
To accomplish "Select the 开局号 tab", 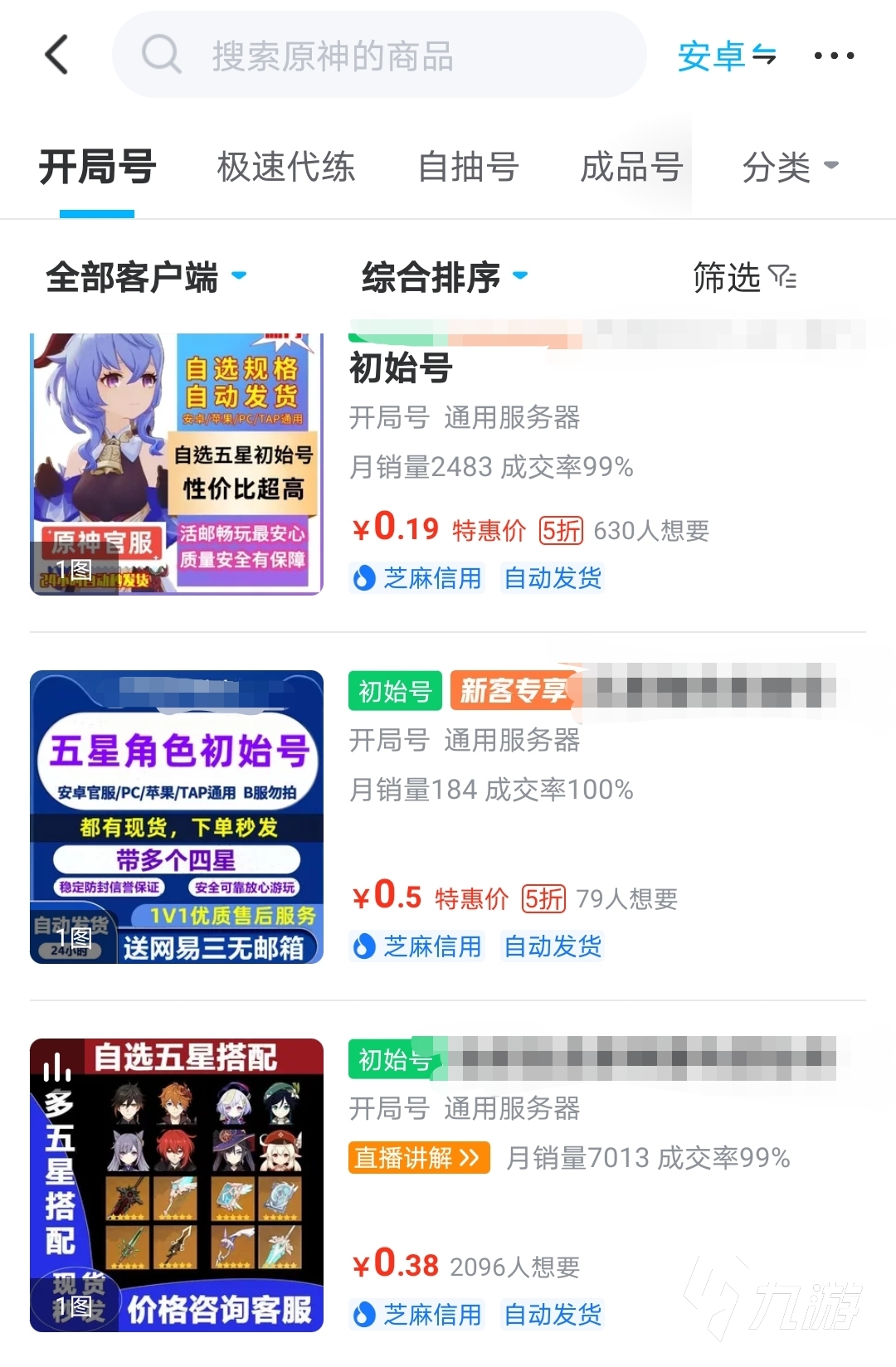I will (97, 167).
